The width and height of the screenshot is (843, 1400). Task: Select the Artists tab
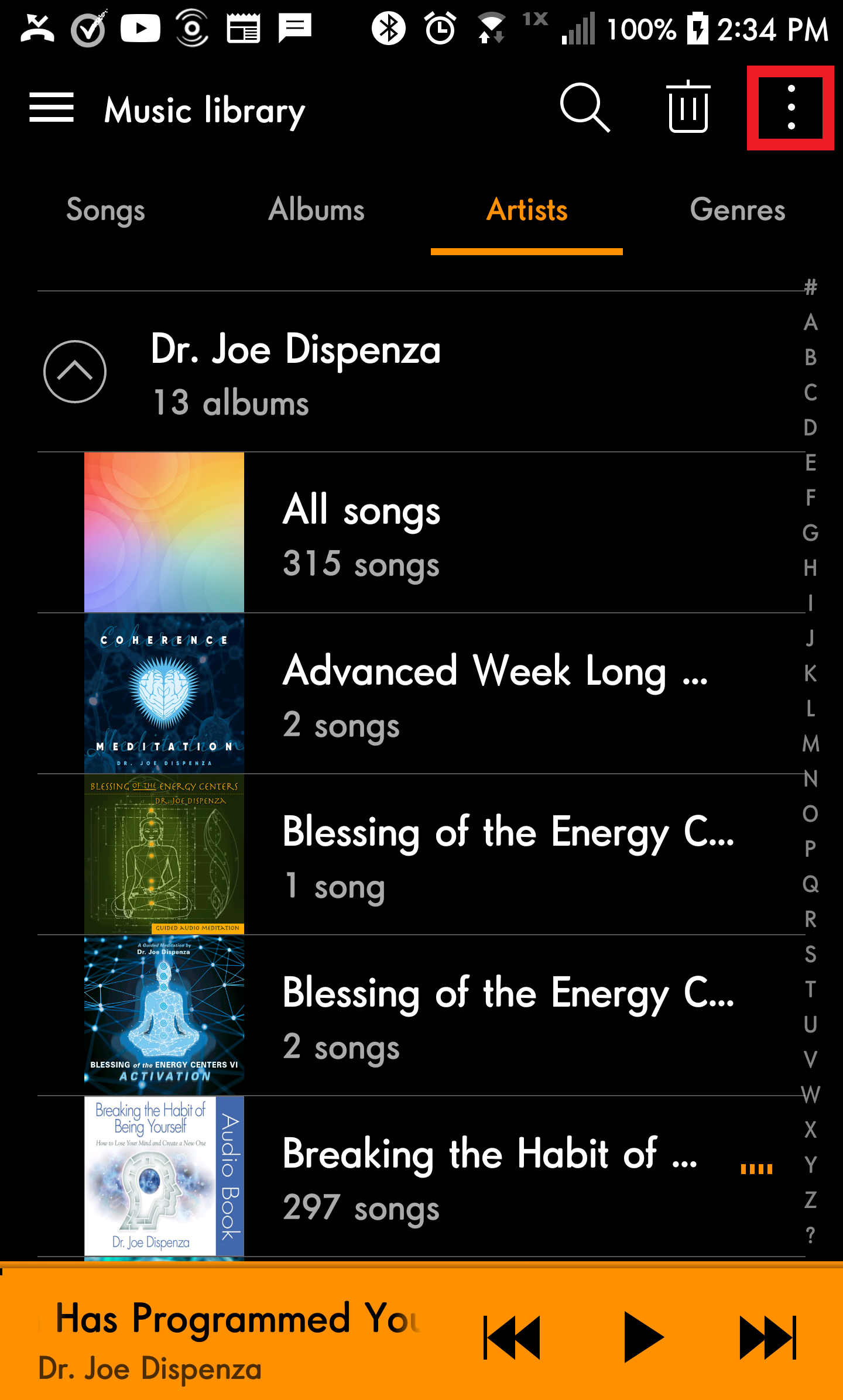(x=527, y=210)
